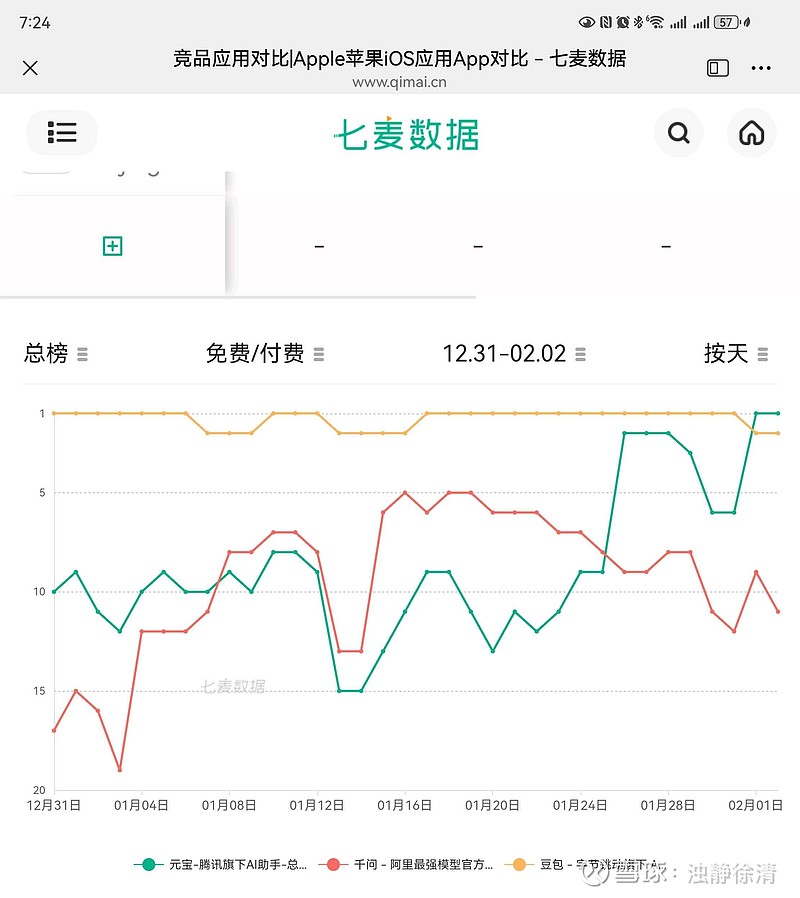Click the home icon in the header
Image resolution: width=800 pixels, height=898 pixels.
tap(751, 132)
